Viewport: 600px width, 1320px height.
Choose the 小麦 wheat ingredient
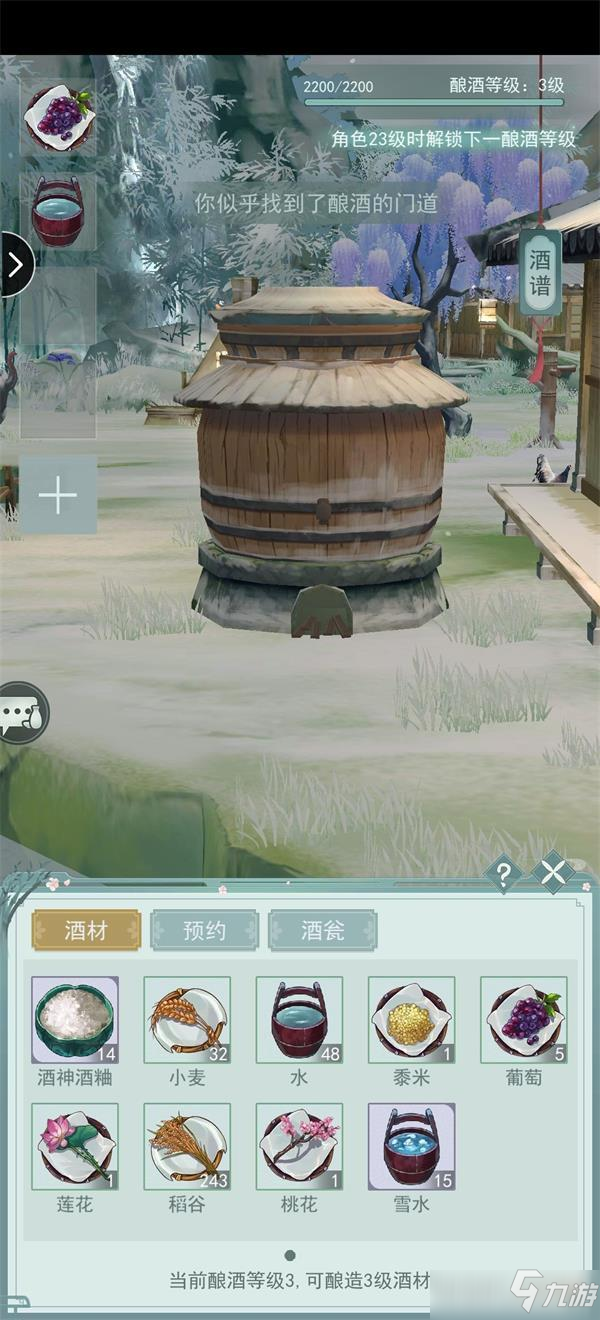187,1020
